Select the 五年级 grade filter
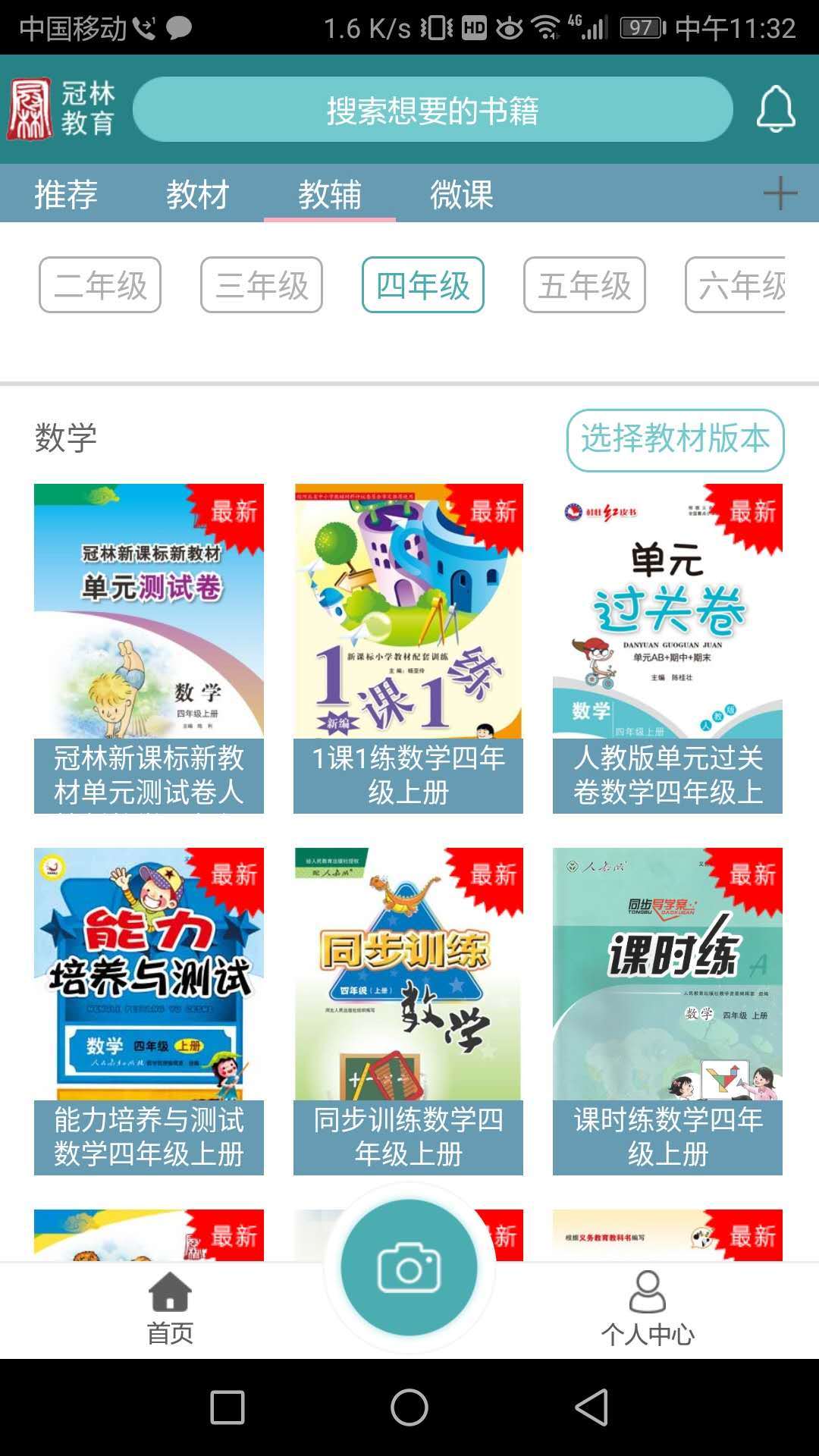Viewport: 819px width, 1456px height. pos(585,286)
